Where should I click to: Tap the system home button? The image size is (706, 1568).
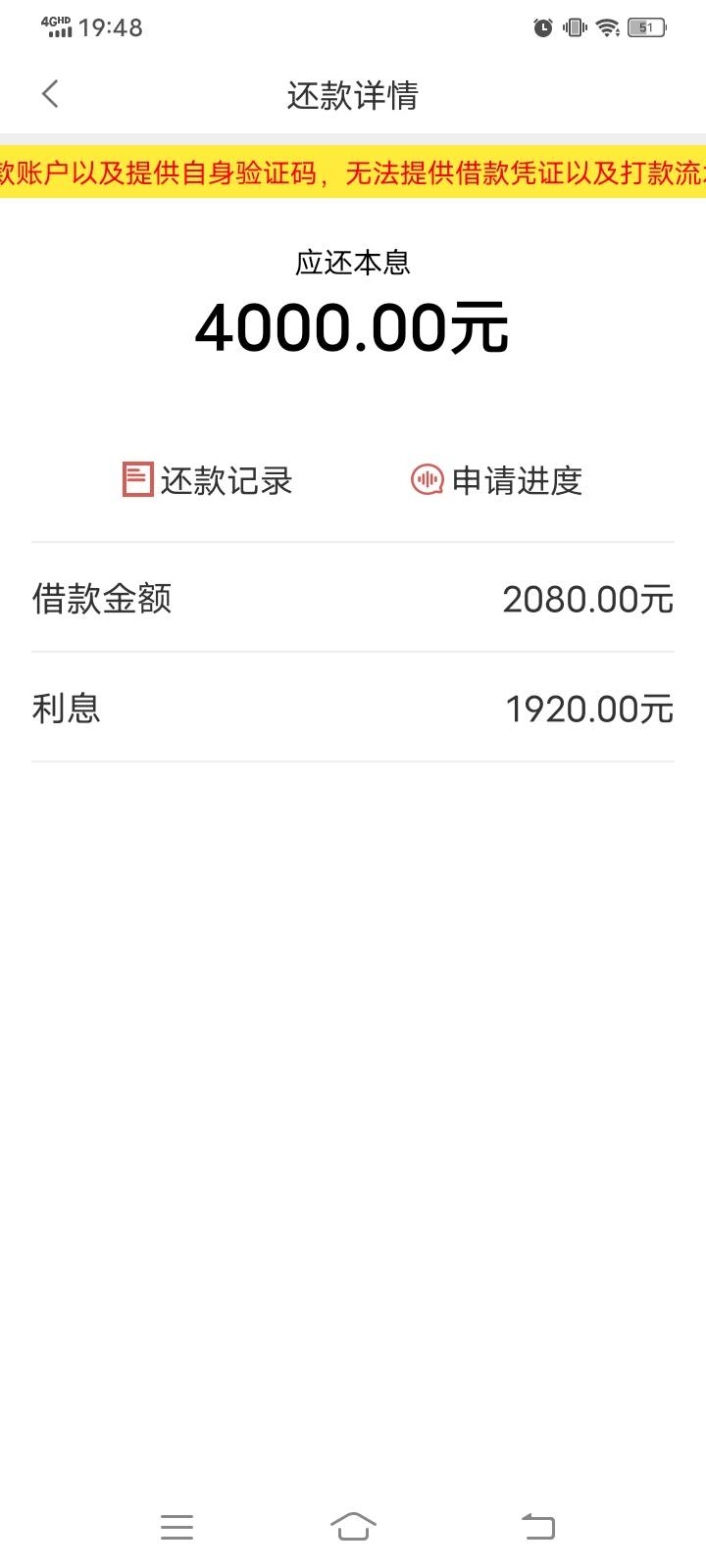coord(353,1526)
